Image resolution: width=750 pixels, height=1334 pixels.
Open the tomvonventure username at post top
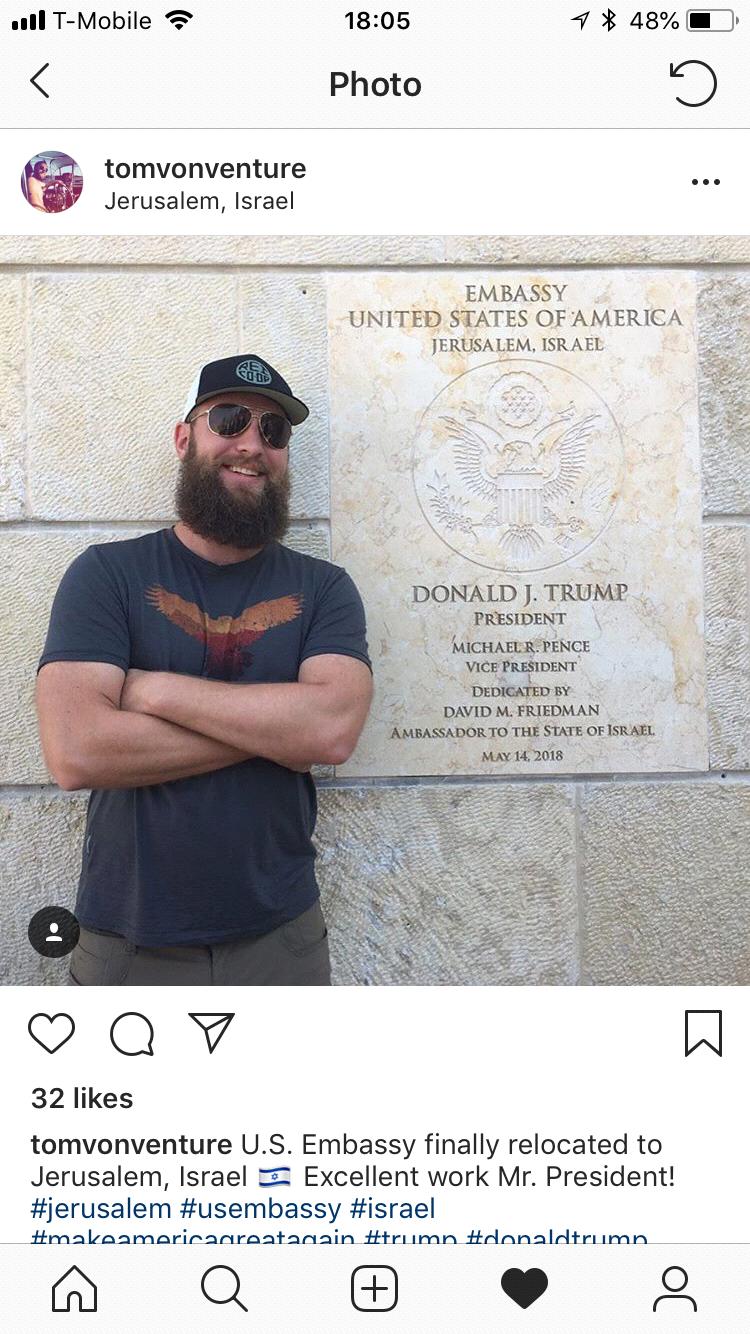205,168
